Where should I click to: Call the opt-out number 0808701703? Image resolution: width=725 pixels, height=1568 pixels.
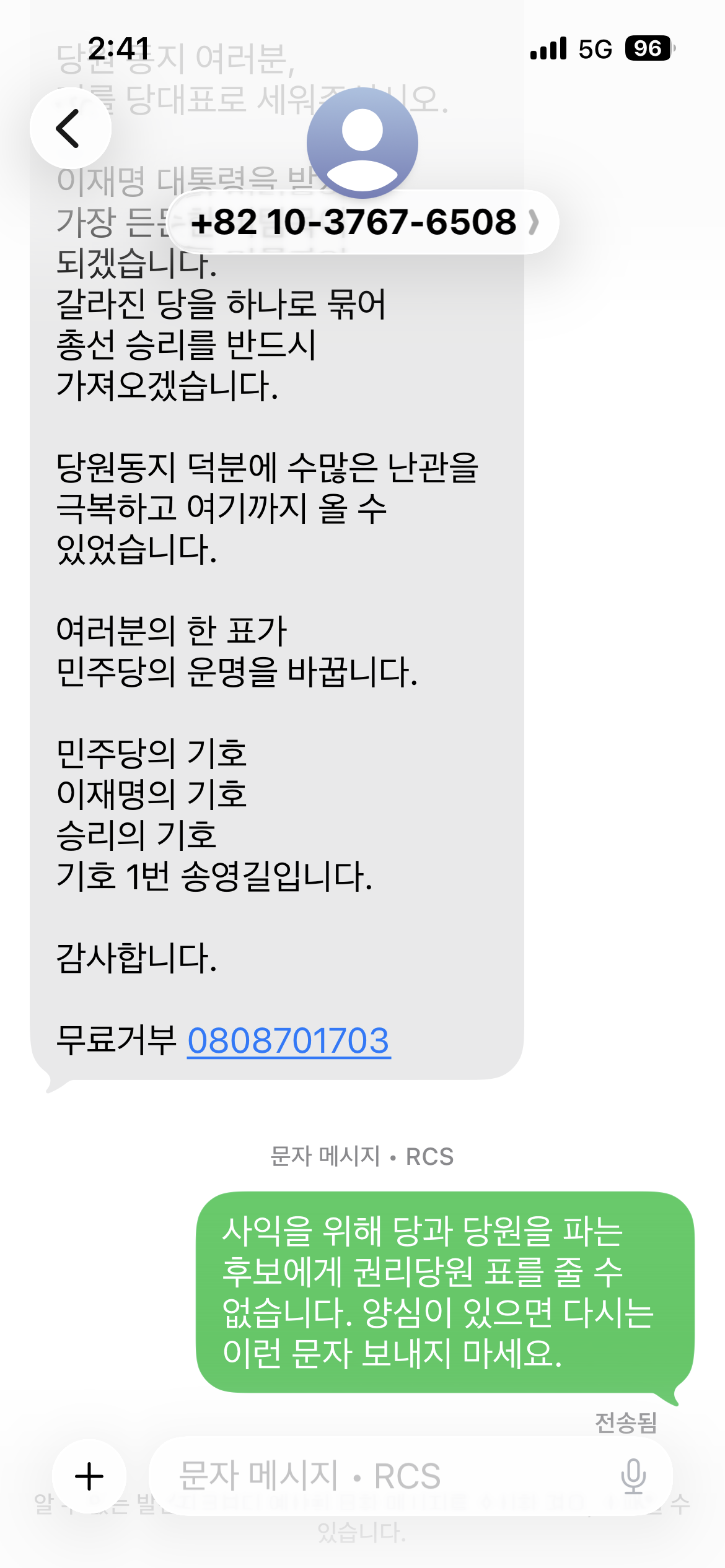[289, 1040]
